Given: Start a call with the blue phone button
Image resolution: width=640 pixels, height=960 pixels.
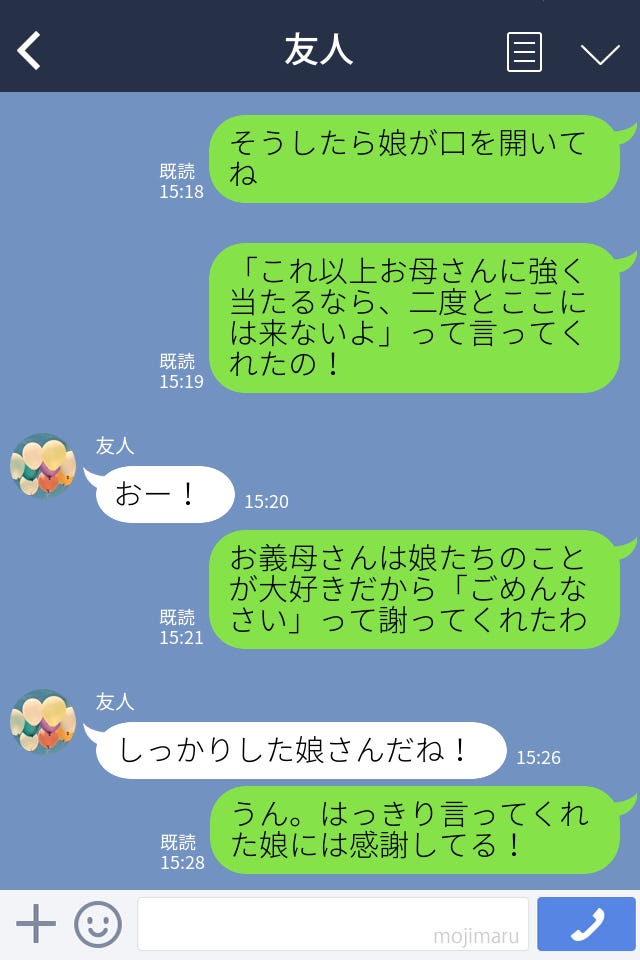Looking at the screenshot, I should [586, 924].
